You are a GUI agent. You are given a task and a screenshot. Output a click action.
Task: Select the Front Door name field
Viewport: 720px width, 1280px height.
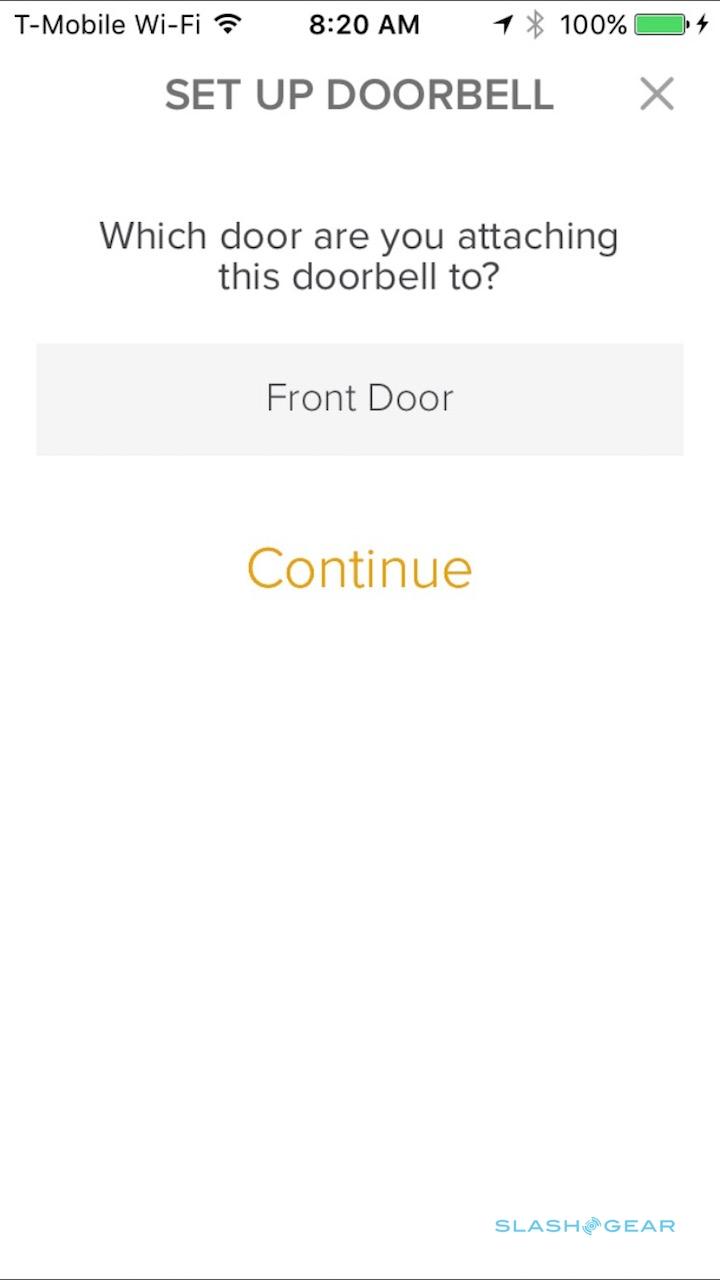click(x=359, y=399)
